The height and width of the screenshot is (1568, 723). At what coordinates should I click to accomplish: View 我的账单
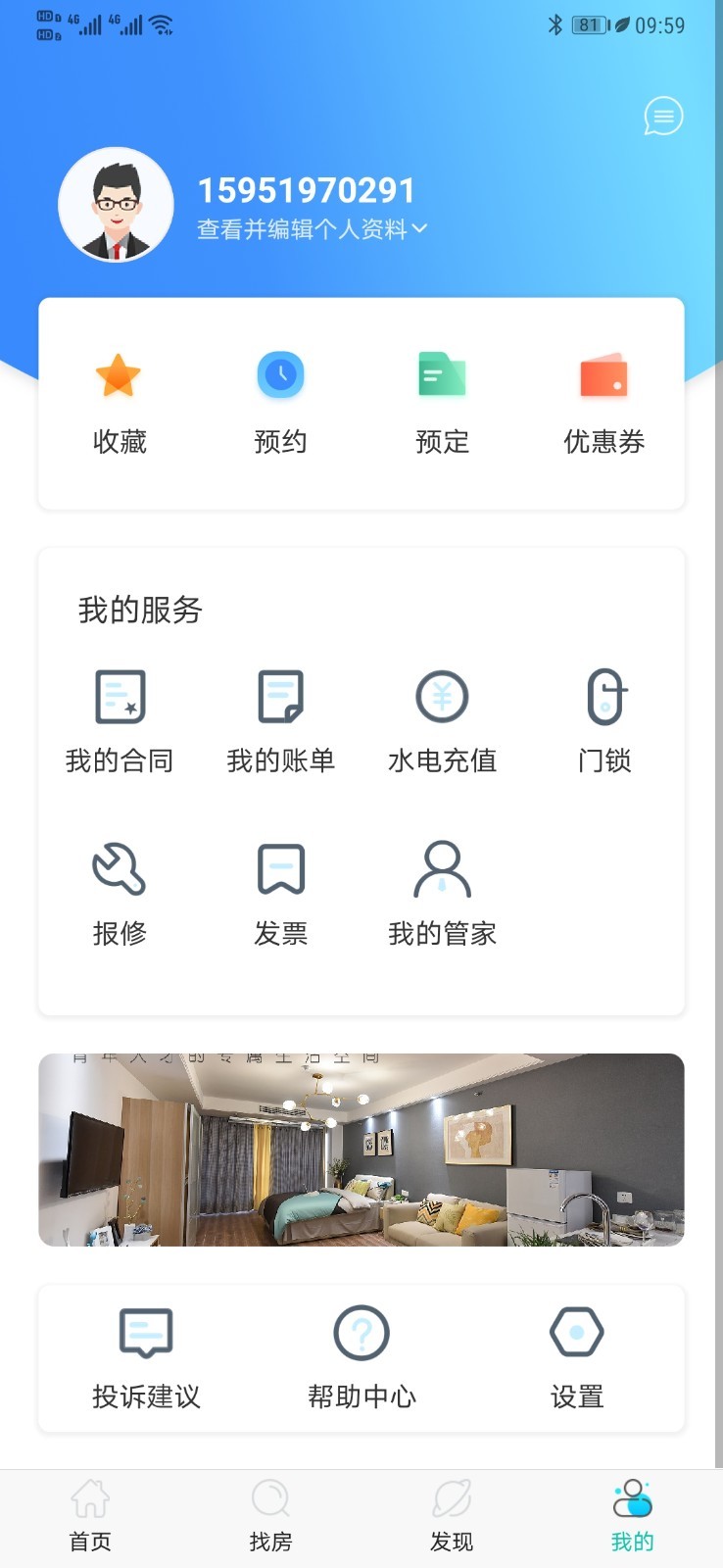click(x=280, y=721)
